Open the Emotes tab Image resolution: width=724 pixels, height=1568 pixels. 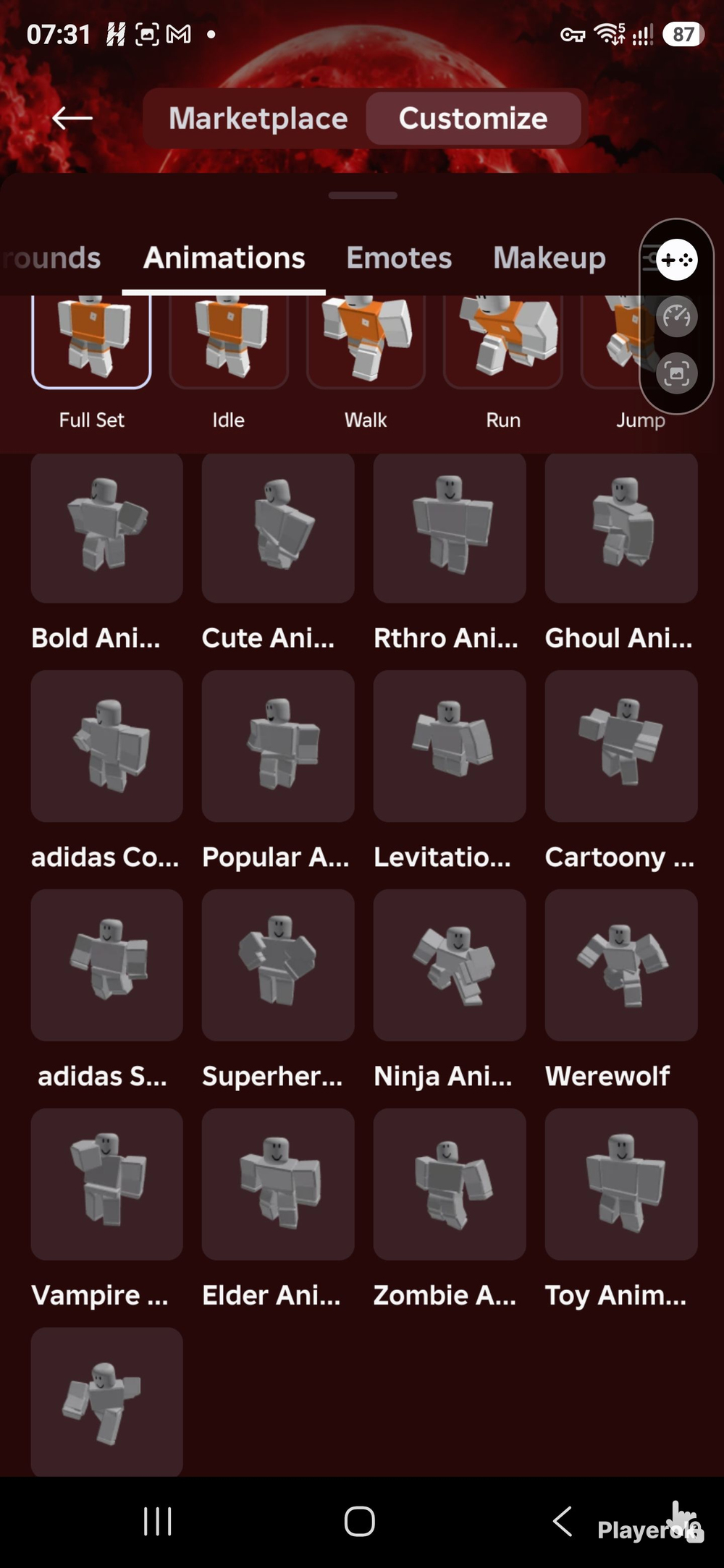click(x=399, y=258)
